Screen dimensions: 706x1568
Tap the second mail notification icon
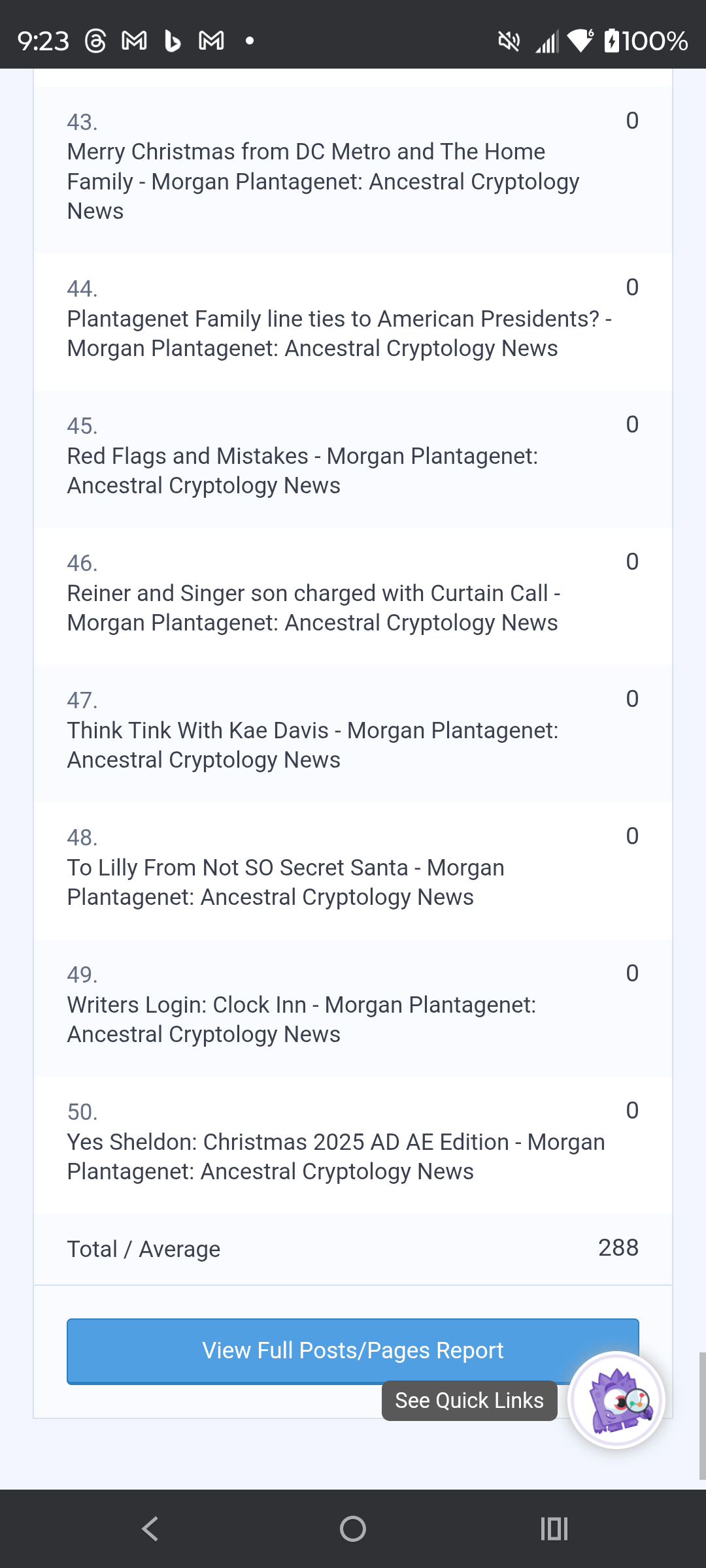click(x=212, y=41)
